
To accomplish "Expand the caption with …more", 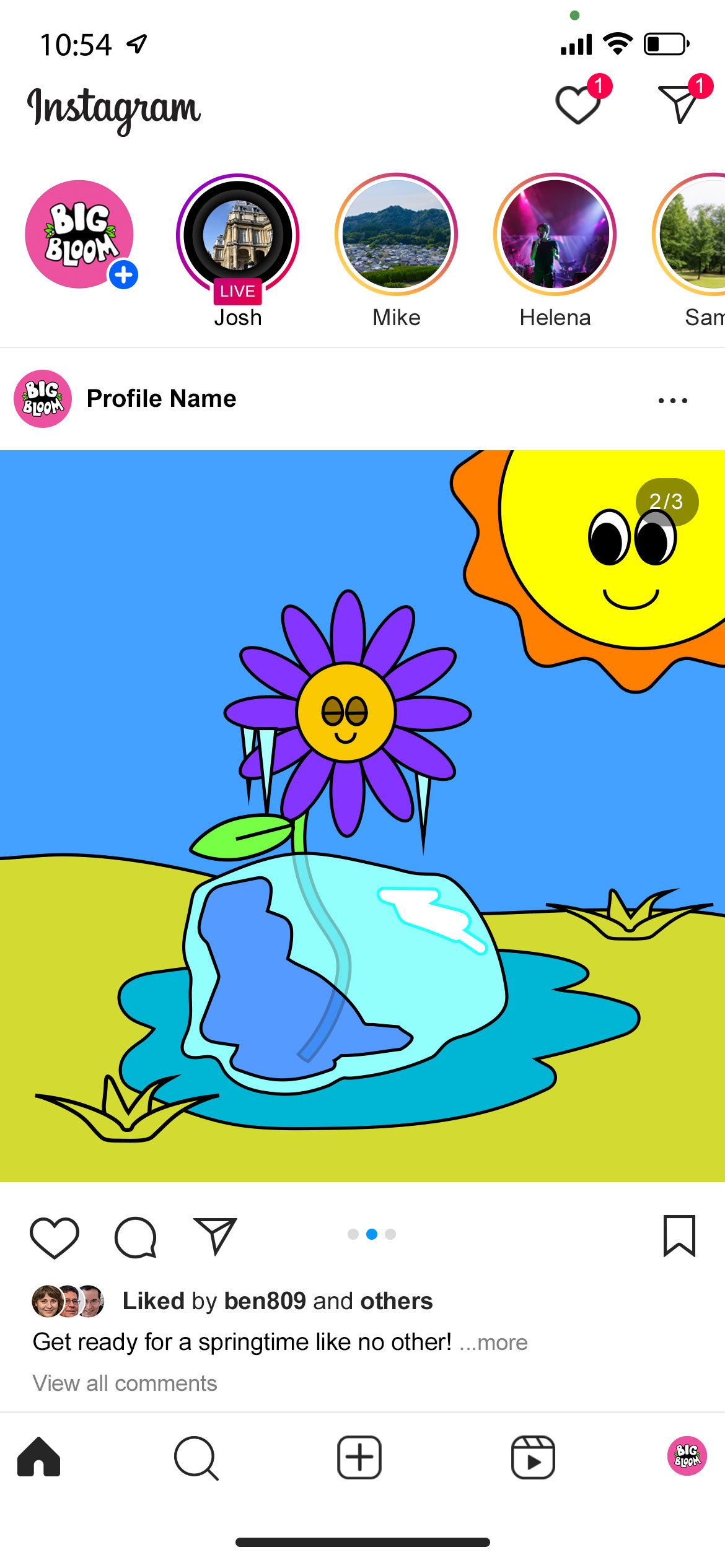I will click(494, 1343).
